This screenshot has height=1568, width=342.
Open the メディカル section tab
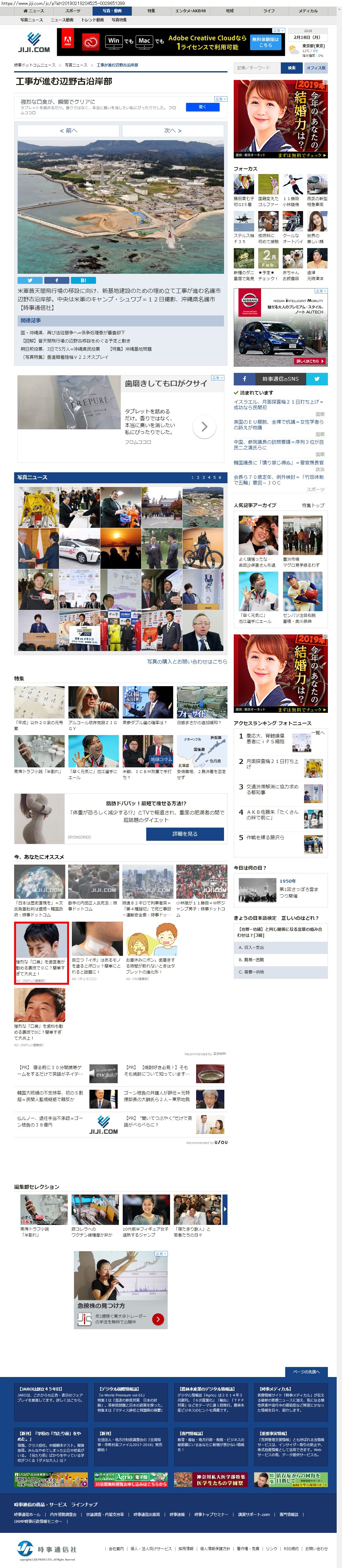308,11
